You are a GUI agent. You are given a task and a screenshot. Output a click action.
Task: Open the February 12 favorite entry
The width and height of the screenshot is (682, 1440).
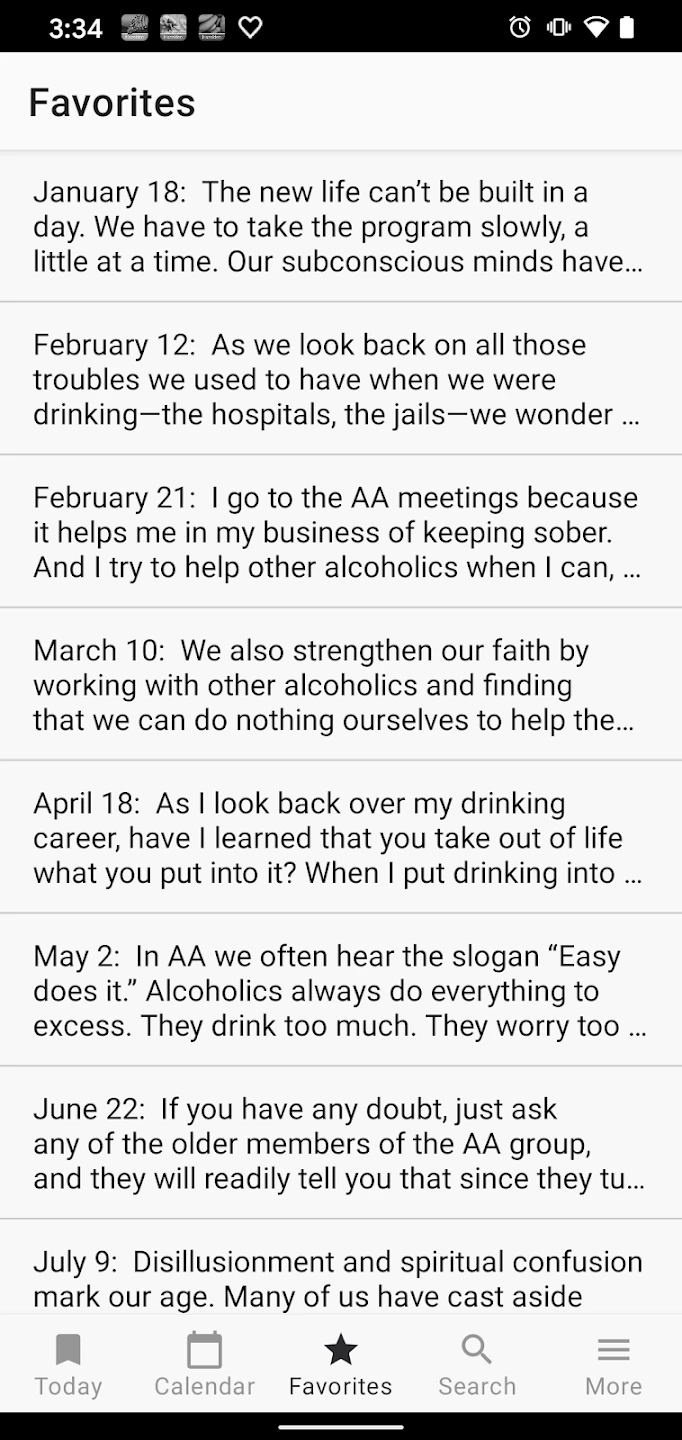pos(340,380)
